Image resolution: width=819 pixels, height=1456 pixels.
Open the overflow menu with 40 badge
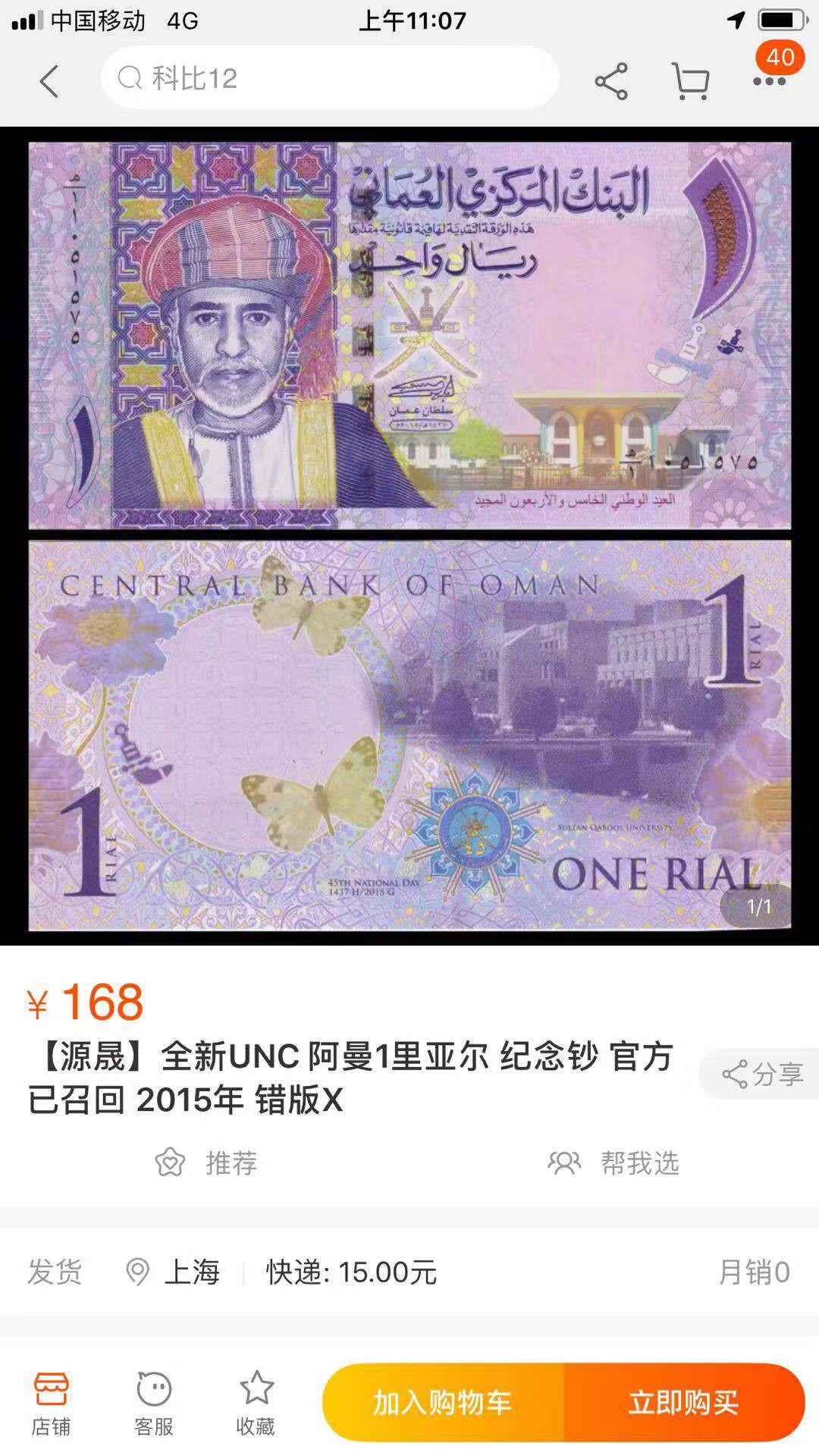[x=769, y=80]
